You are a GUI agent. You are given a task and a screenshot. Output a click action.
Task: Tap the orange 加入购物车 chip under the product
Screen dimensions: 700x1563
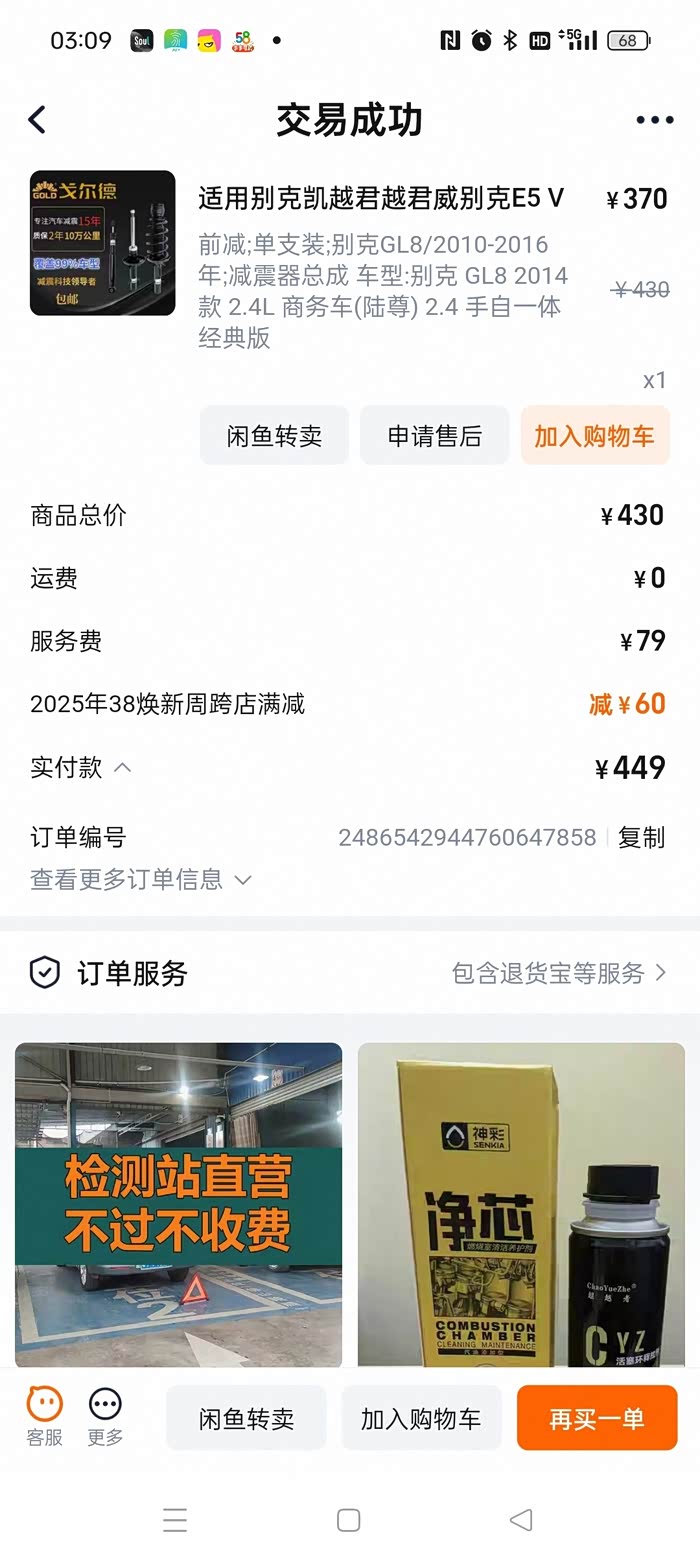594,436
